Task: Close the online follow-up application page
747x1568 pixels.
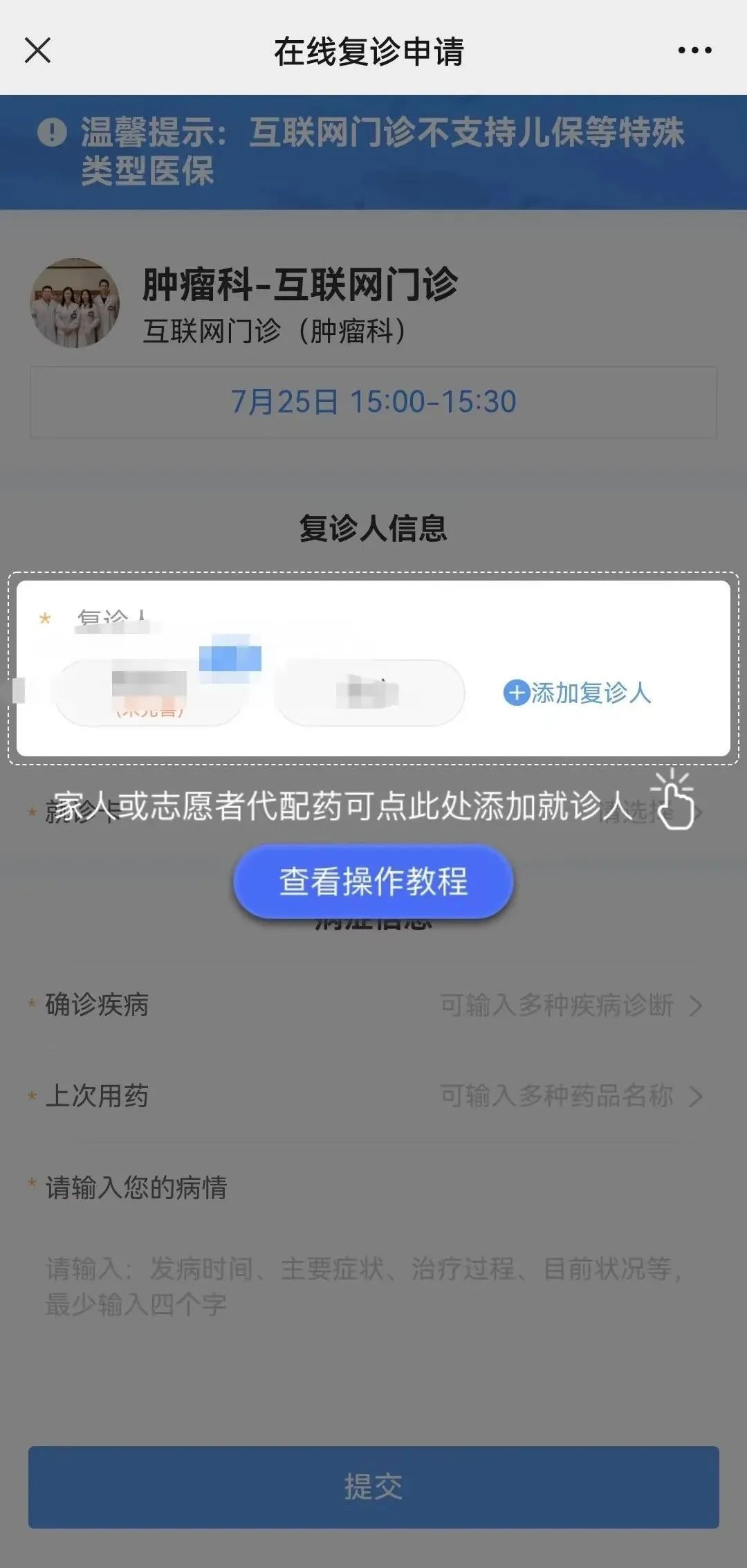Action: tap(37, 51)
